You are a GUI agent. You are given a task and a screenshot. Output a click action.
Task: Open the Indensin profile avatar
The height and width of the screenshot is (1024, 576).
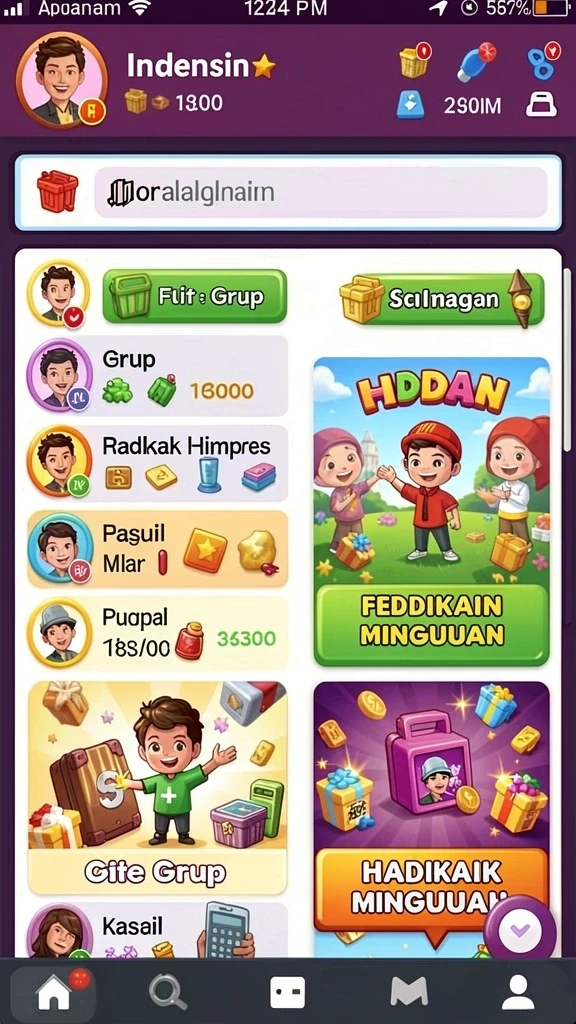pos(62,79)
